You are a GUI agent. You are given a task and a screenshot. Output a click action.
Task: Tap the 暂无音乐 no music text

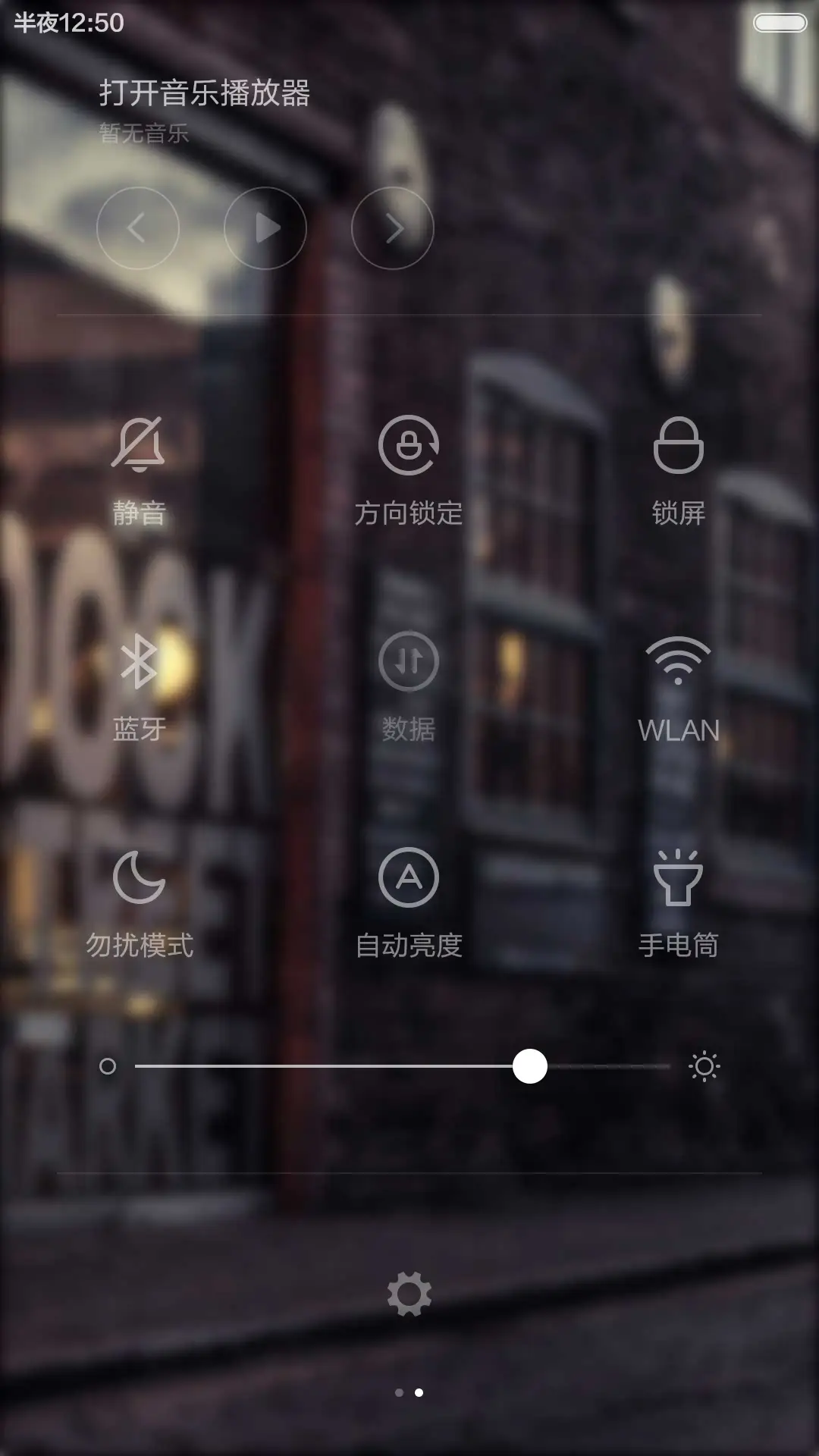[x=144, y=133]
